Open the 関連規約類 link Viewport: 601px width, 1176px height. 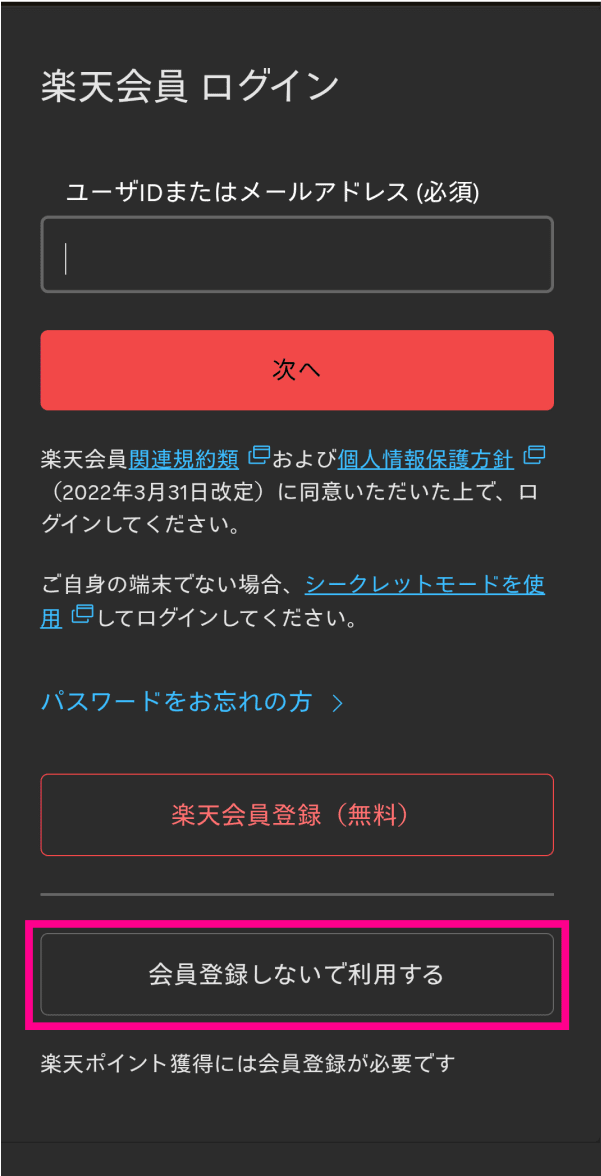[184, 459]
